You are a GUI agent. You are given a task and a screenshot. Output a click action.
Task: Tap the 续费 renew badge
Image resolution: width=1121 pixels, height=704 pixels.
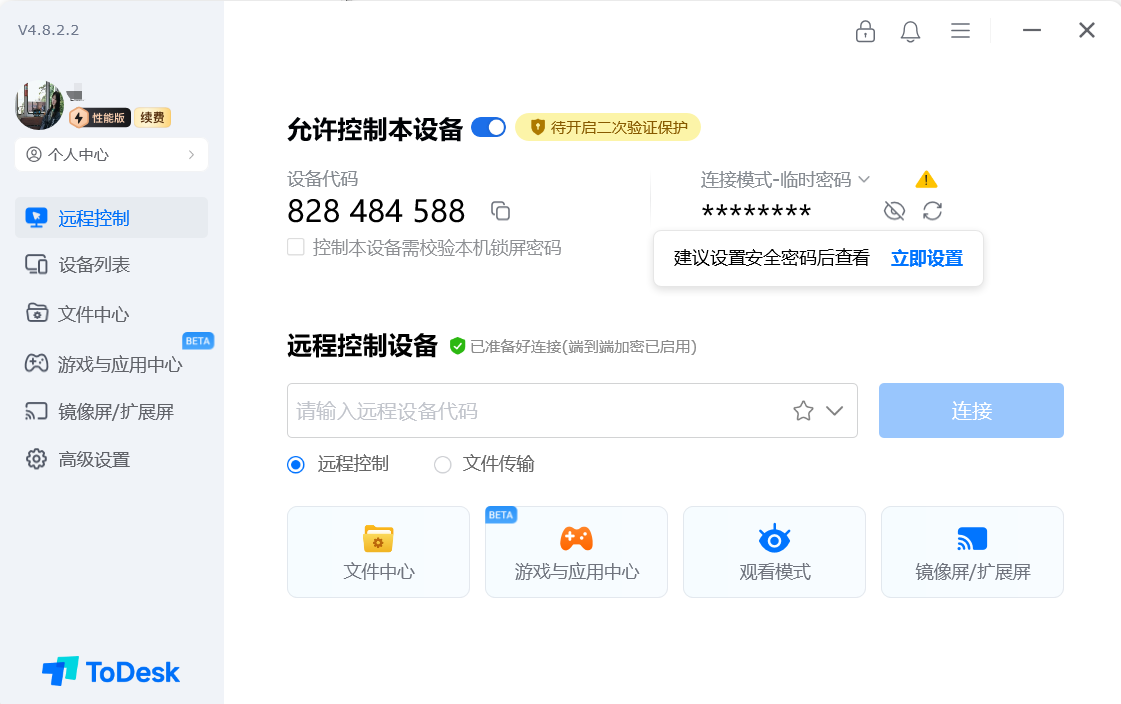click(x=153, y=118)
